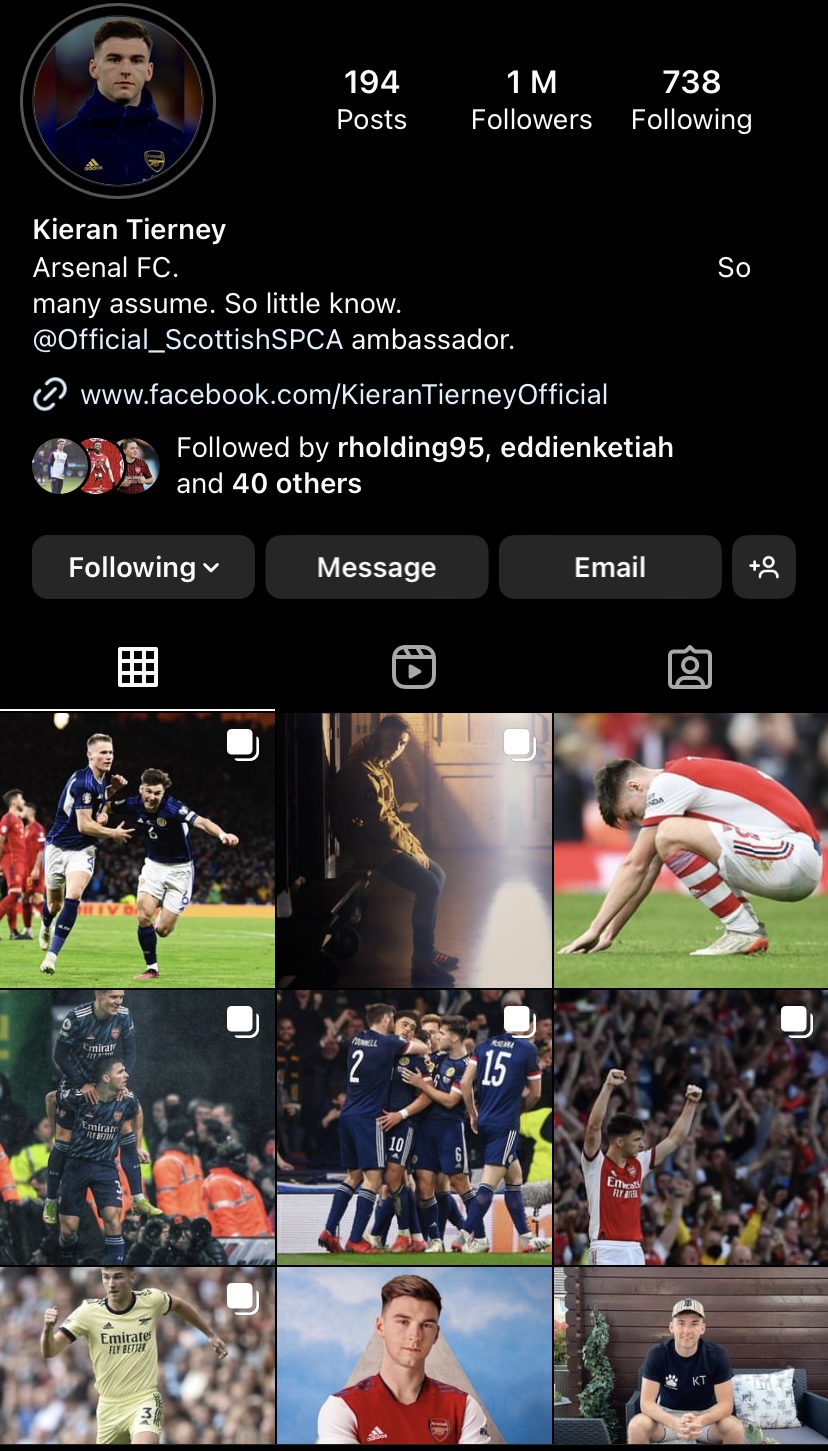
Task: Open the post of man leaning in doorway
Action: pos(414,850)
